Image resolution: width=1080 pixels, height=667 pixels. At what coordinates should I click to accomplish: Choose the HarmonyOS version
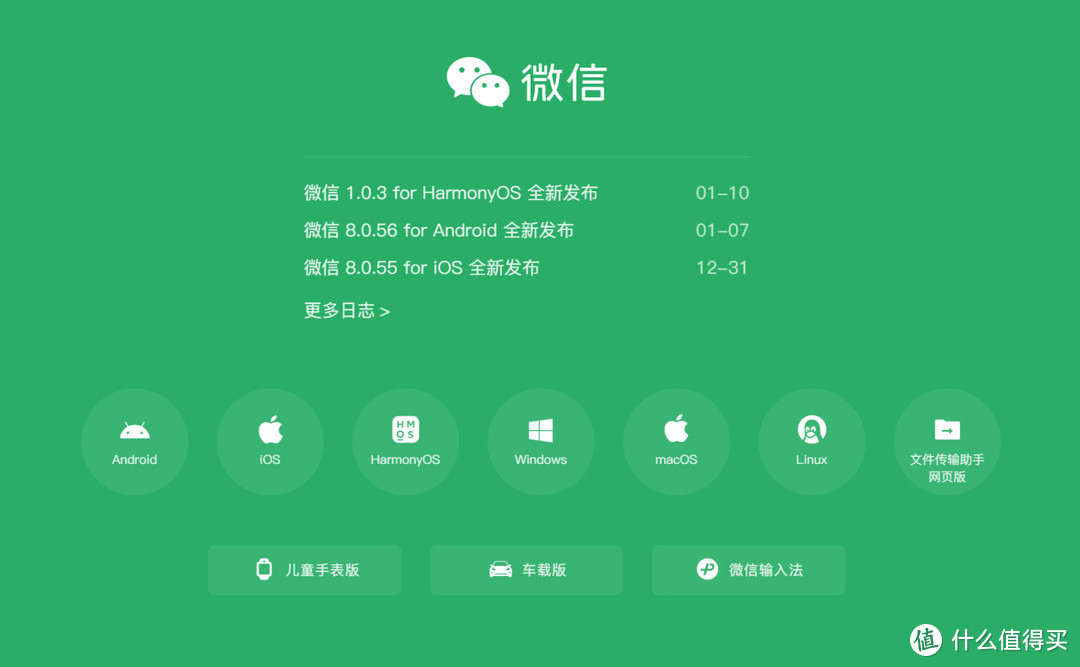[405, 442]
